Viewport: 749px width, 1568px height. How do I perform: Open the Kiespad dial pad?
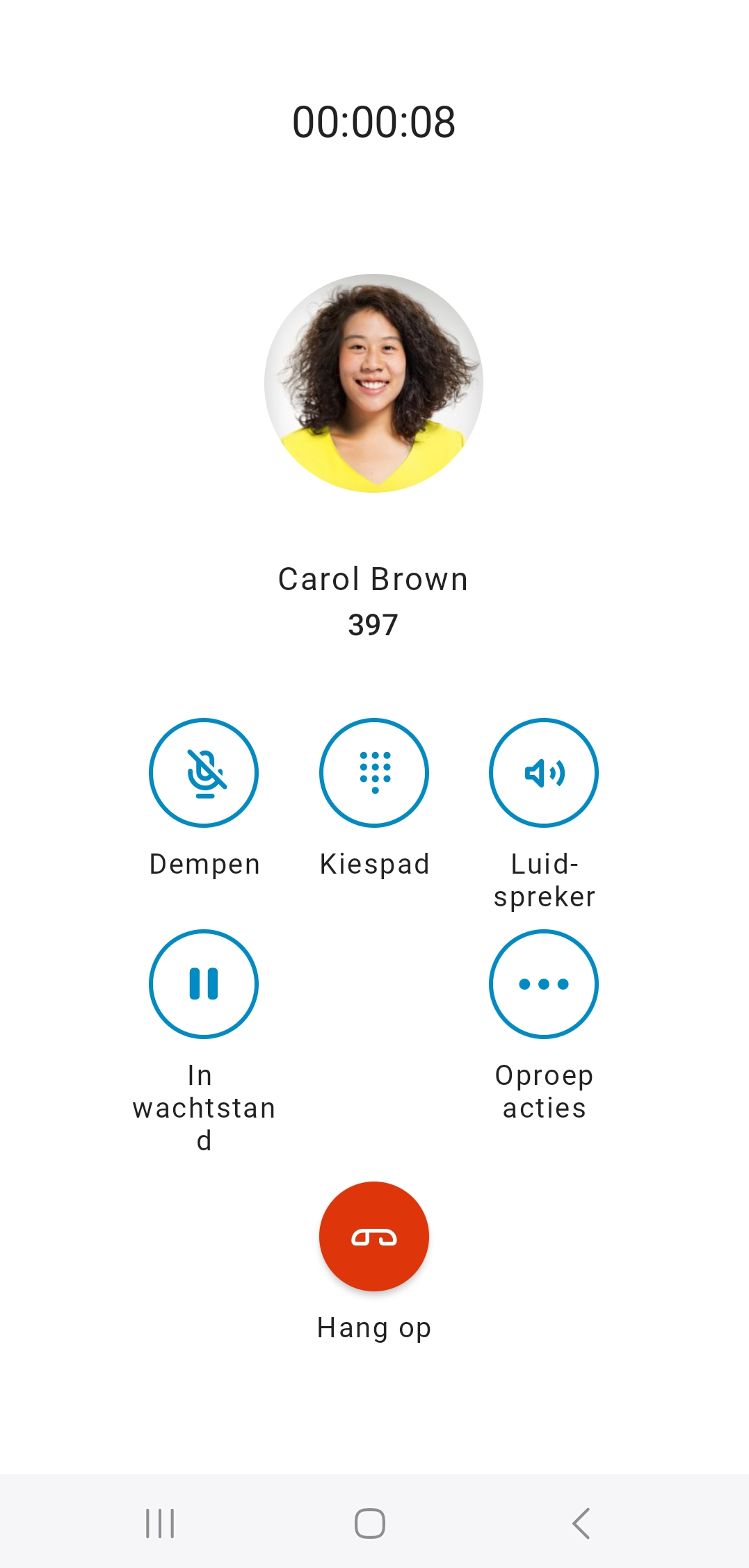coord(374,773)
